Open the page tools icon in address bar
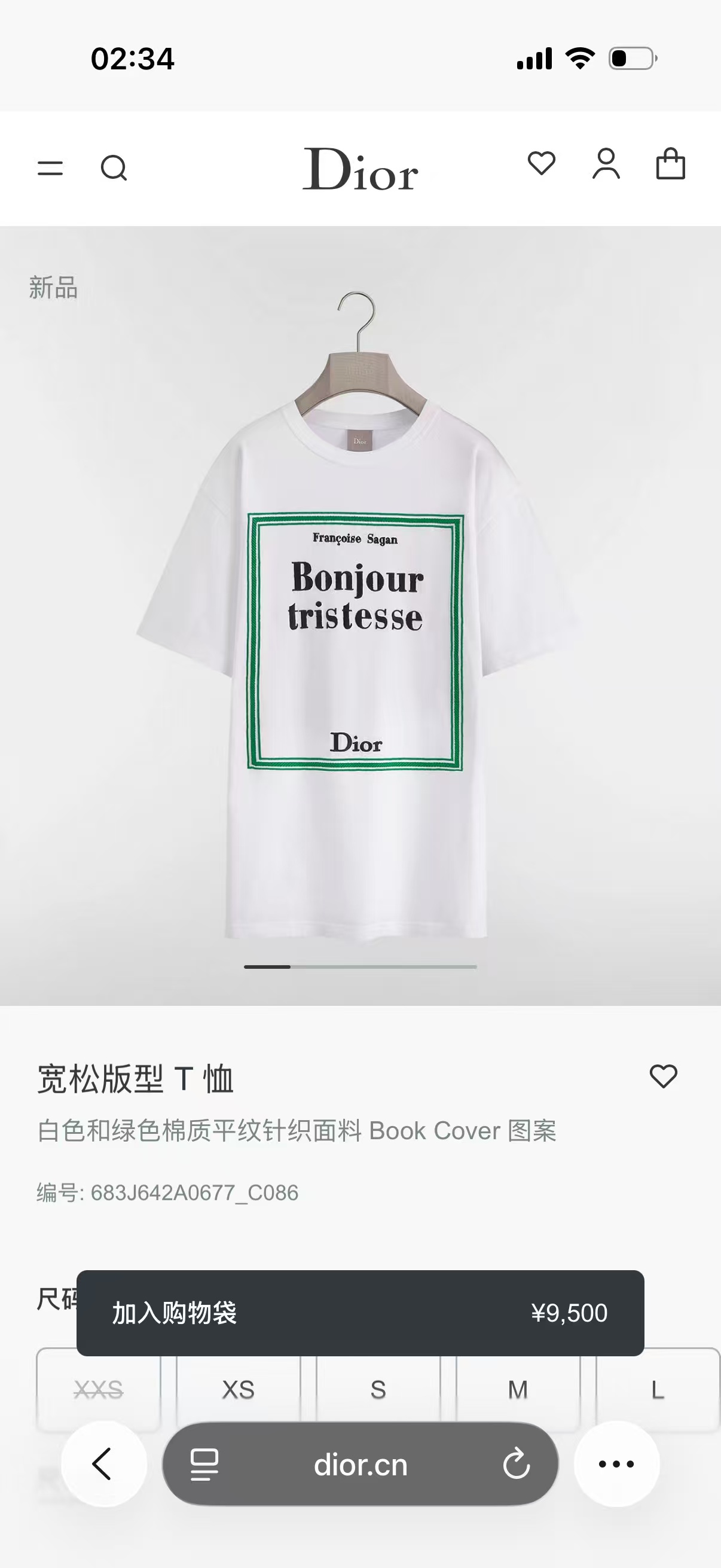Image resolution: width=721 pixels, height=1568 pixels. 204,1465
